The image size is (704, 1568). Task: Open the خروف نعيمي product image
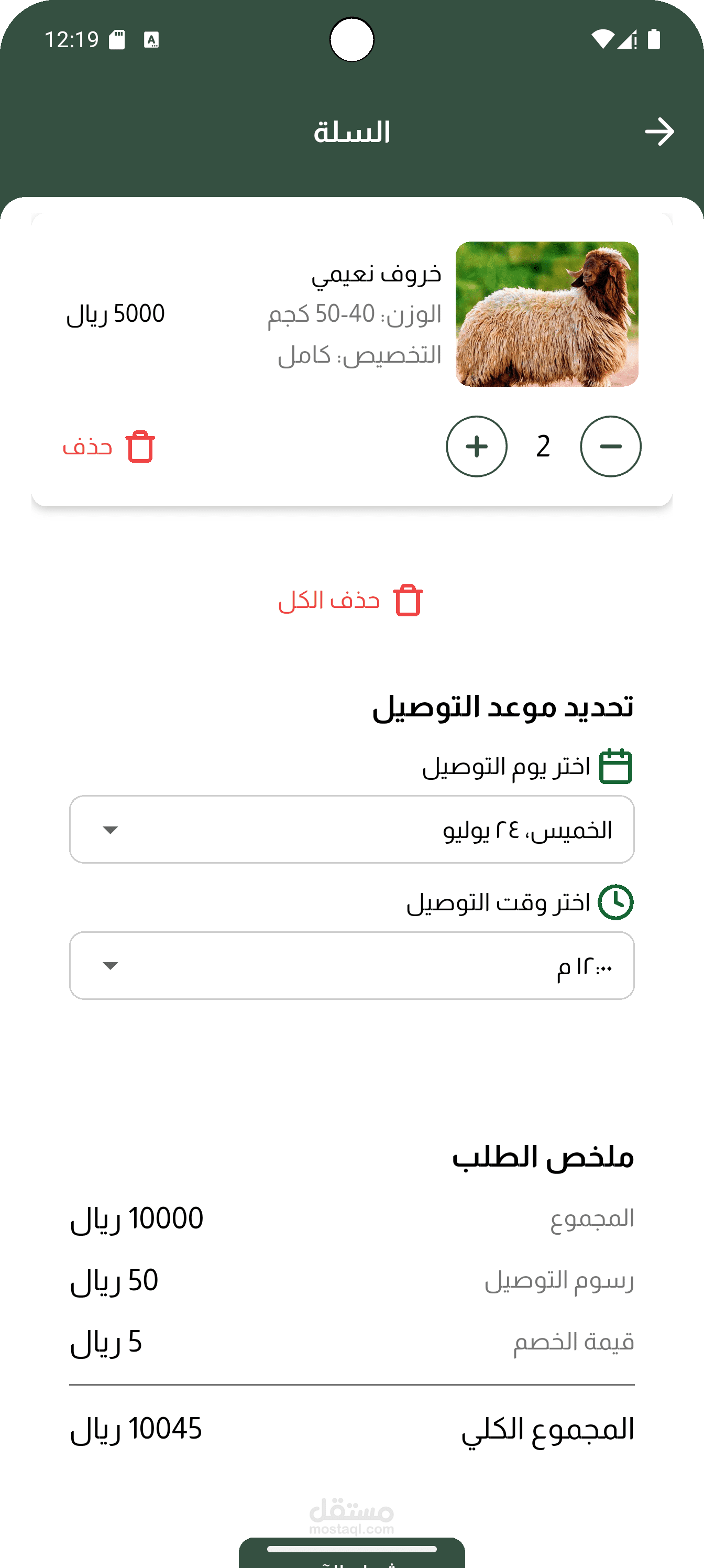pos(547,314)
